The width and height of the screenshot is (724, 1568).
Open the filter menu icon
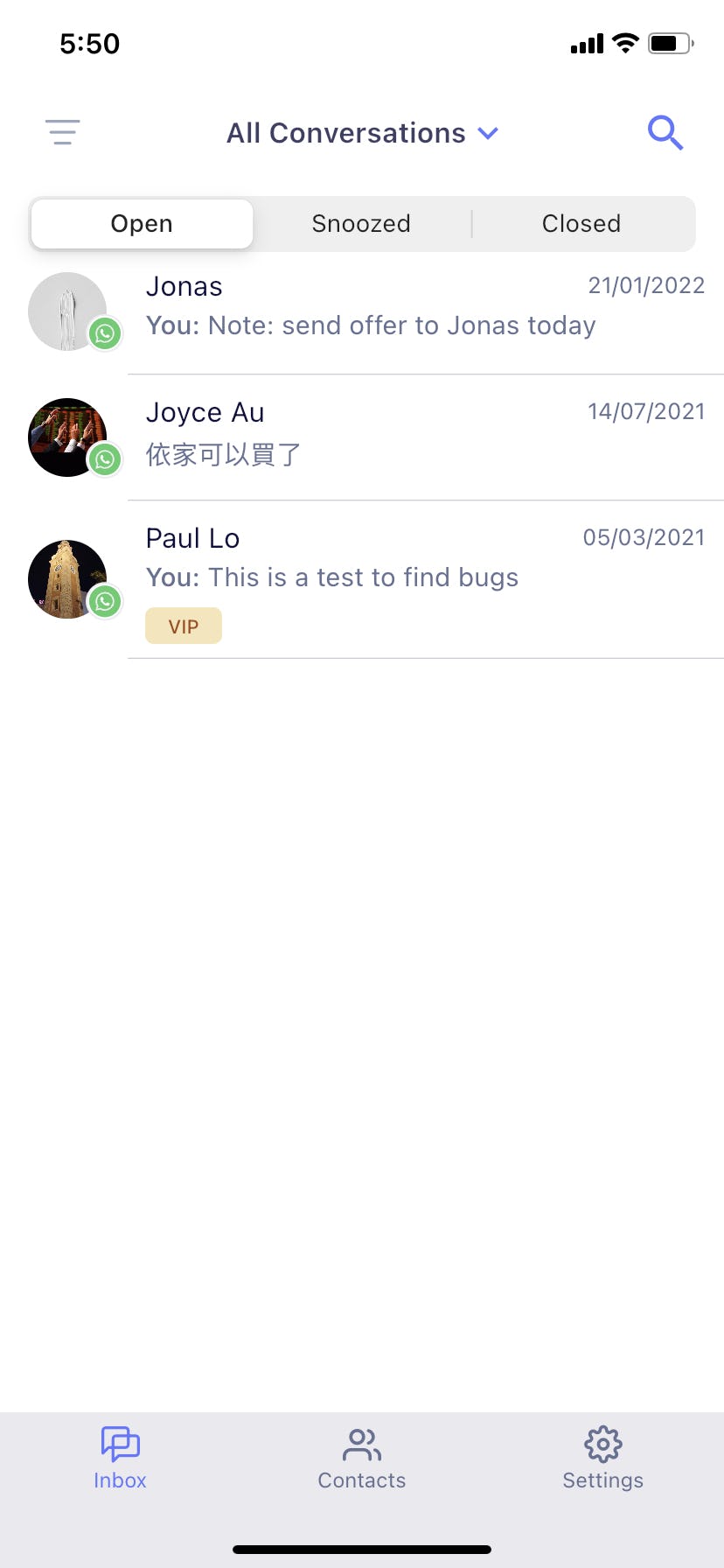(63, 132)
